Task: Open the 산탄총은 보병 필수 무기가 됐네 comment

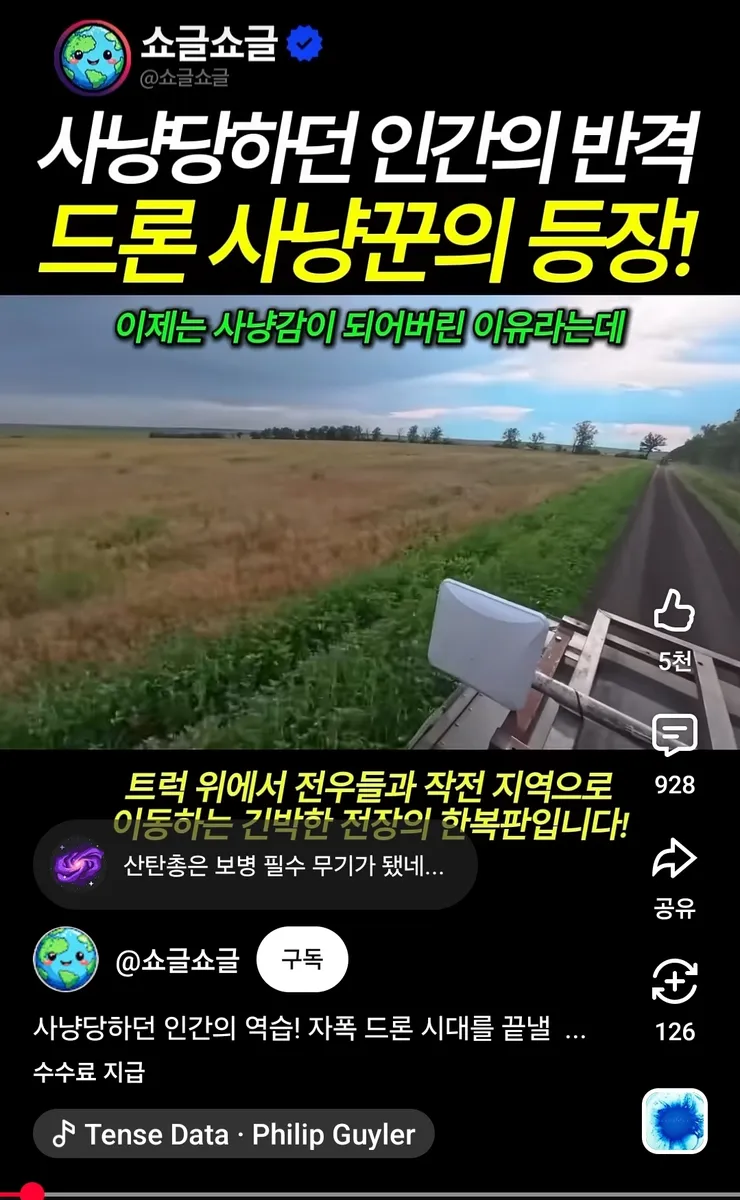Action: coord(256,865)
